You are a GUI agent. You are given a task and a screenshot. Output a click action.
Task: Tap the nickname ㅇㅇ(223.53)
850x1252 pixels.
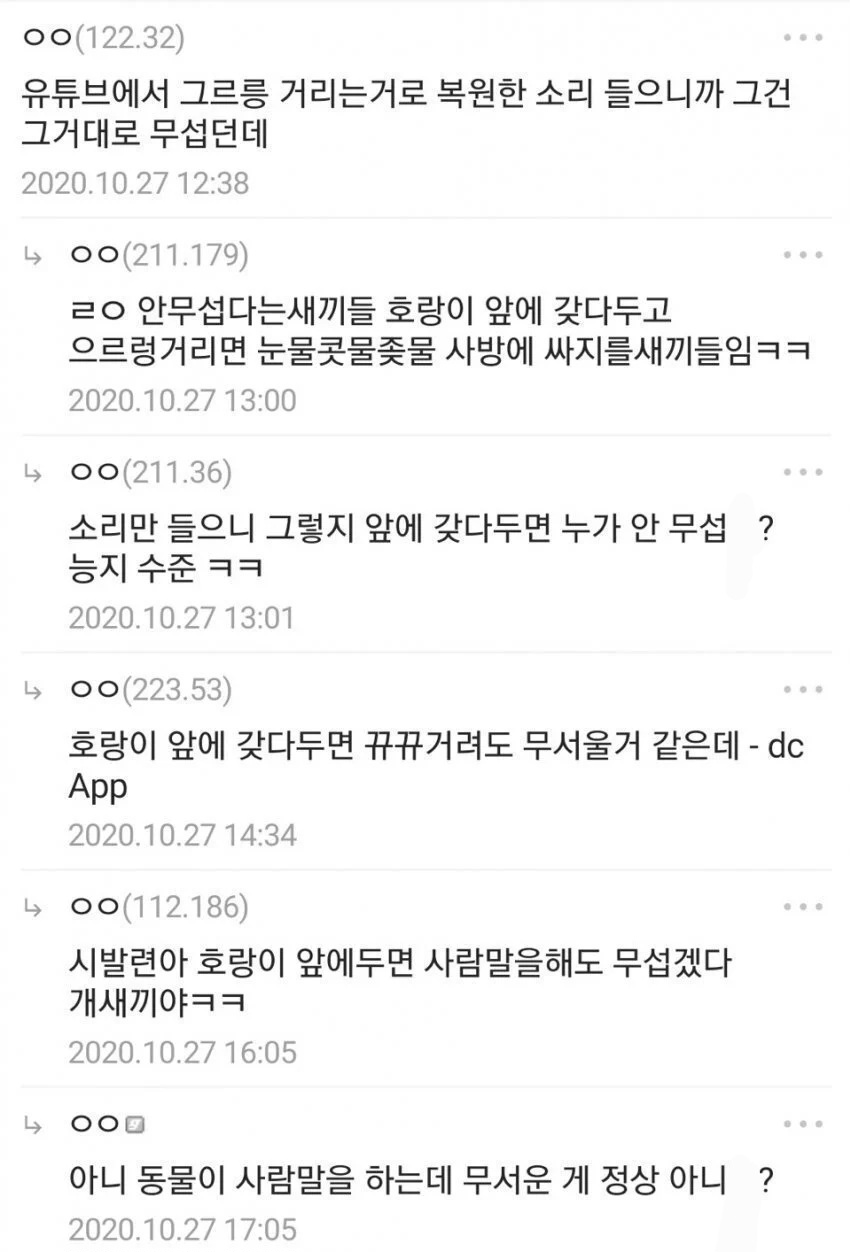pyautogui.click(x=151, y=690)
